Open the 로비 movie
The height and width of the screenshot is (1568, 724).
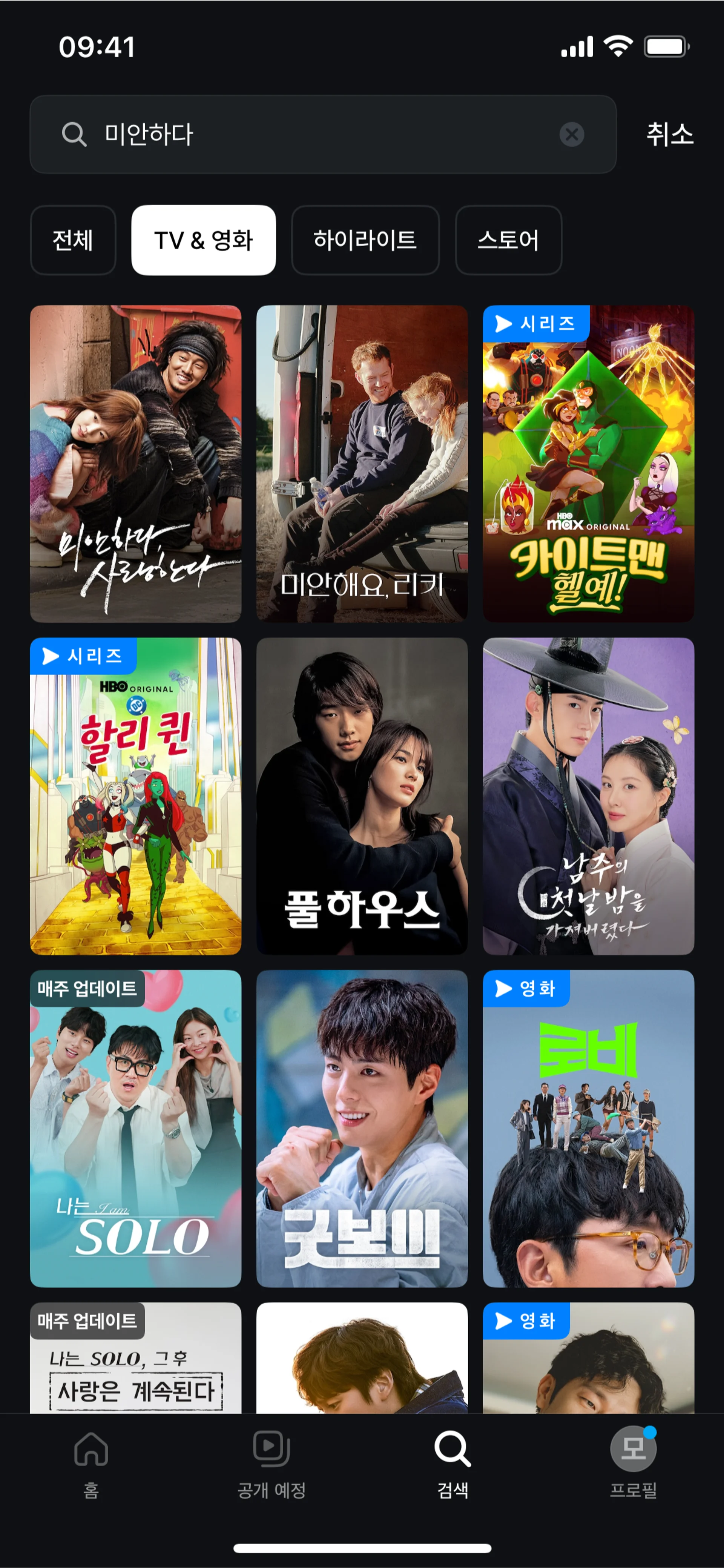click(588, 1129)
